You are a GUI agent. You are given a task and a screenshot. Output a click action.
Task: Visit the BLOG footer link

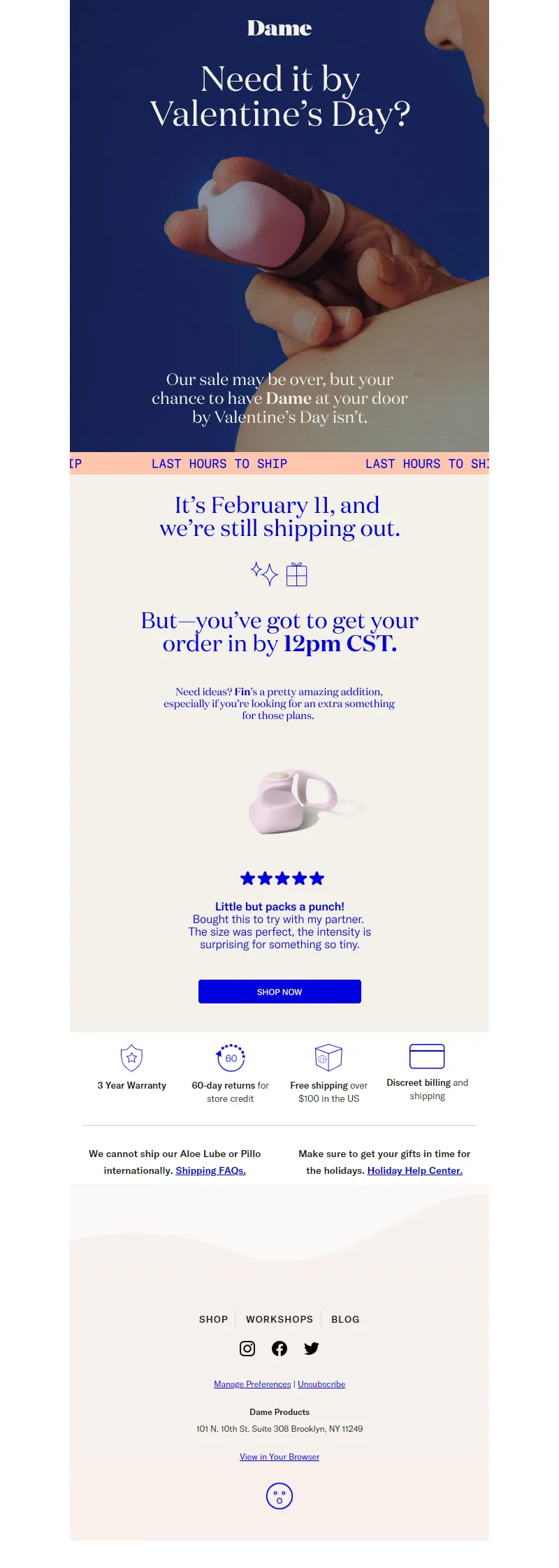click(345, 1319)
